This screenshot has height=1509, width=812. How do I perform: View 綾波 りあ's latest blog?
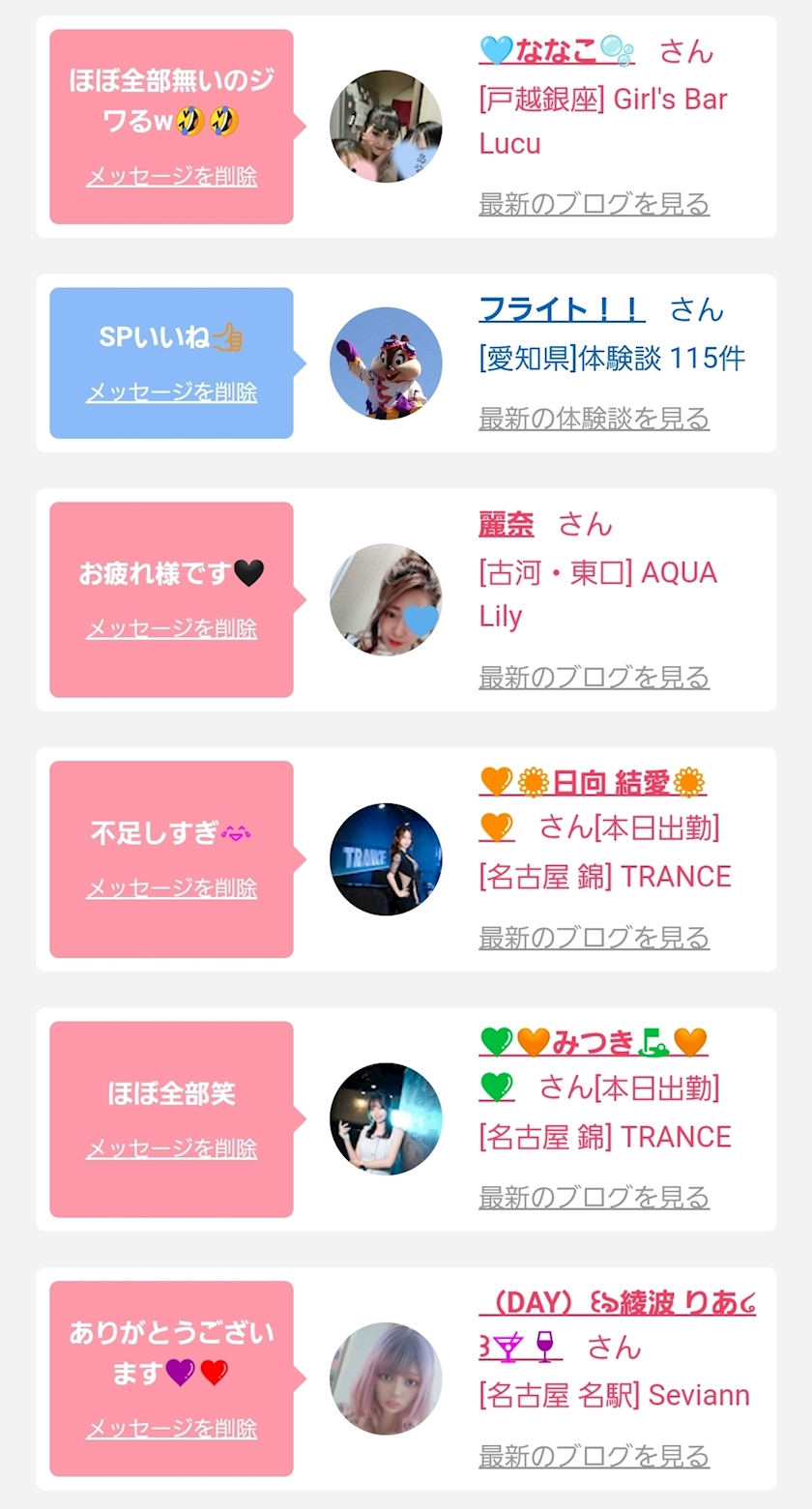coord(594,1455)
